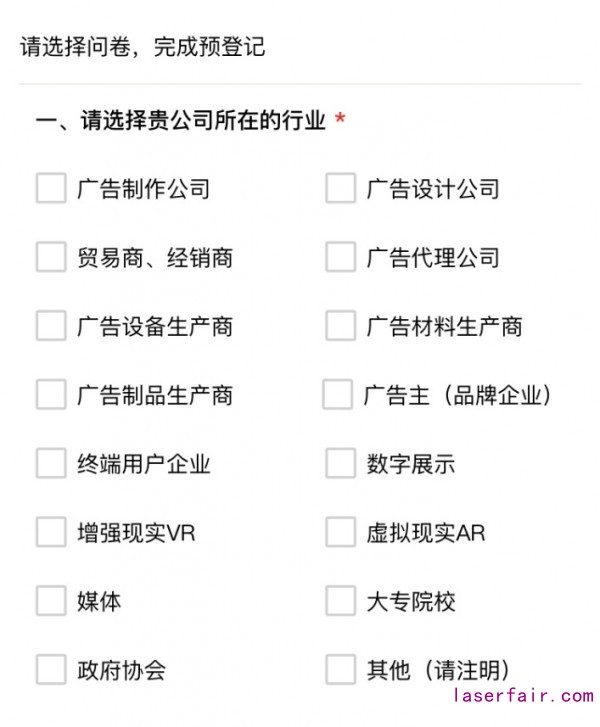Select 媒体 as the industry

tap(51, 601)
